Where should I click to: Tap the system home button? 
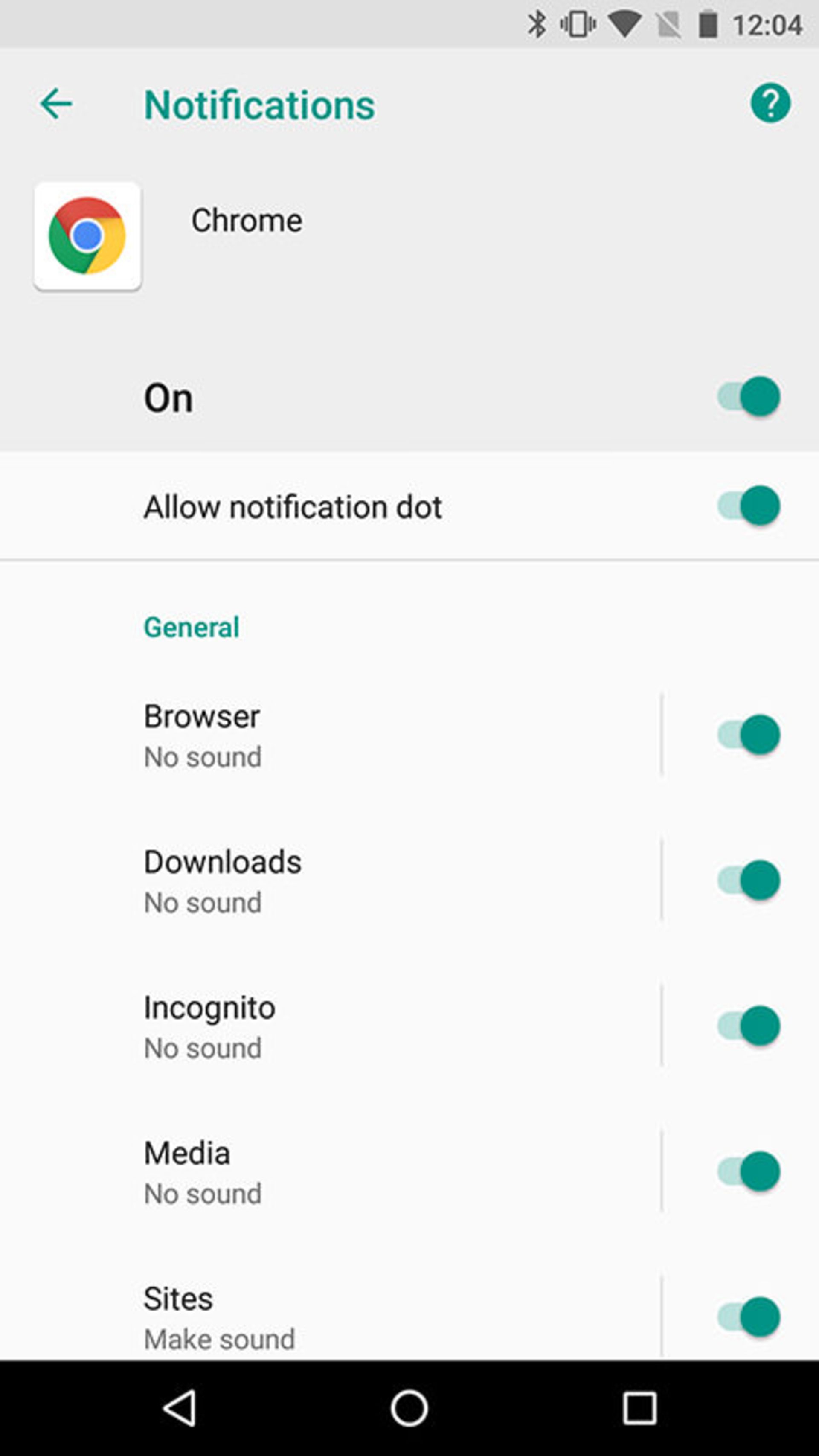click(x=409, y=1407)
